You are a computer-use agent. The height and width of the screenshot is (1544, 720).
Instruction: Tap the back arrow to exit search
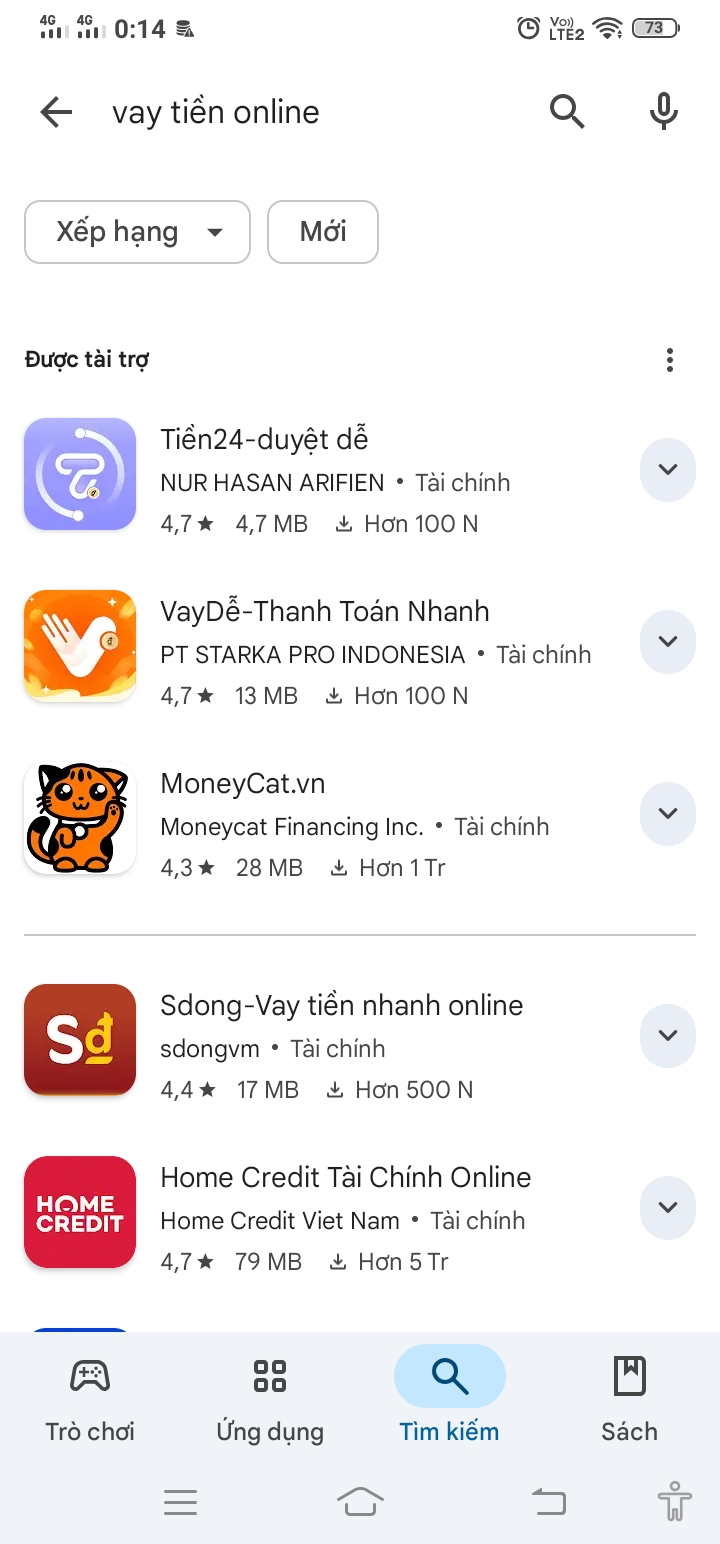[55, 112]
